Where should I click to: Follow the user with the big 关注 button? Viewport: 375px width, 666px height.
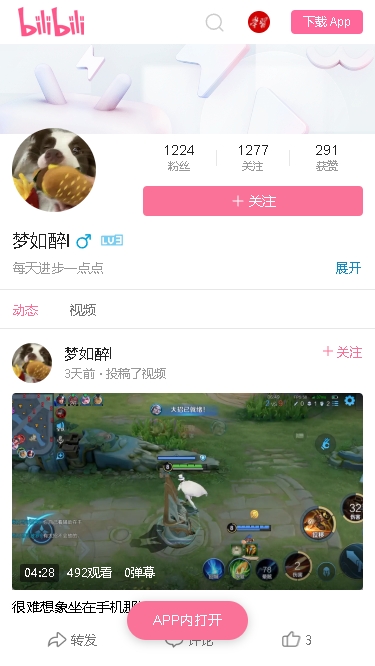point(253,201)
